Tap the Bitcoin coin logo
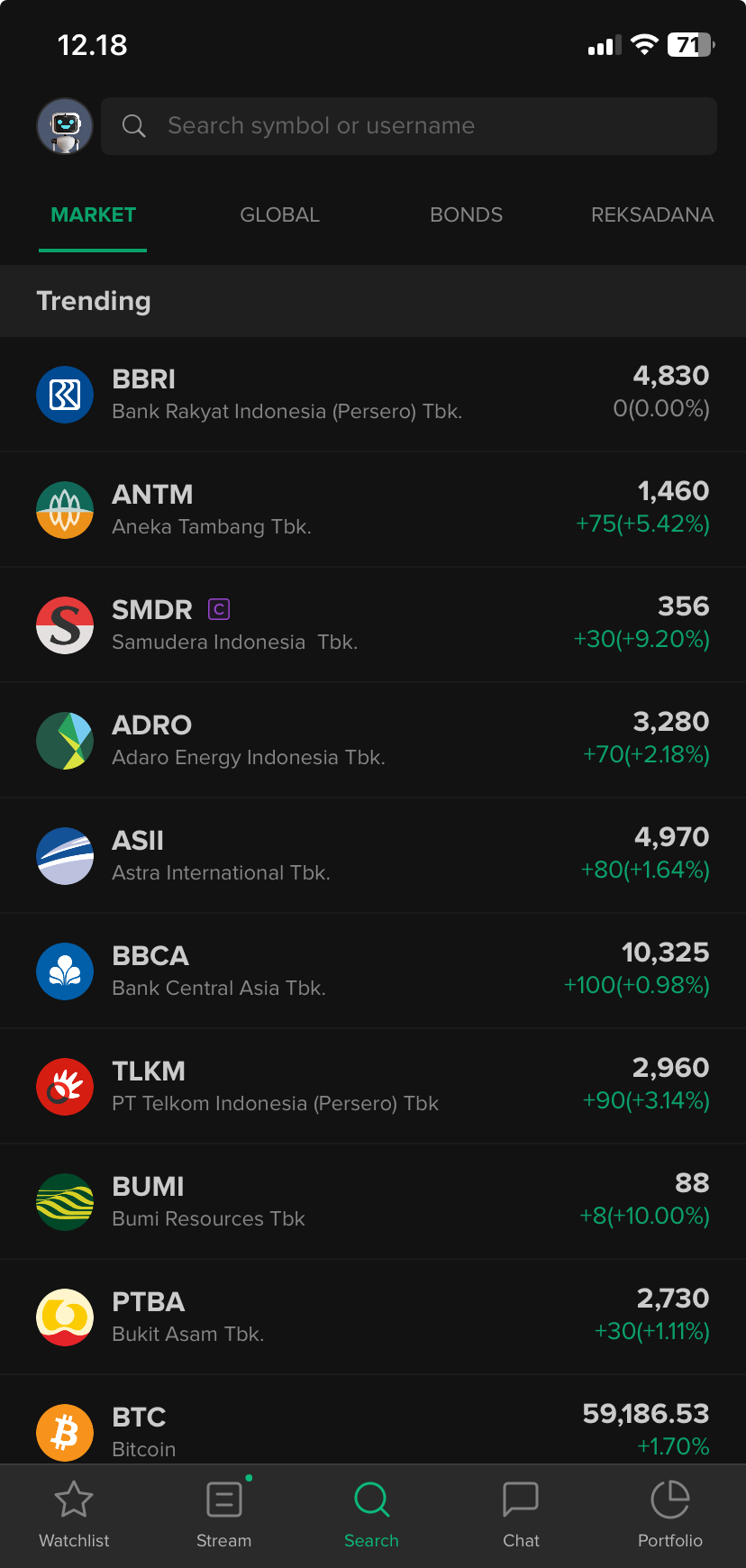Viewport: 746px width, 1568px height. coord(64,1432)
